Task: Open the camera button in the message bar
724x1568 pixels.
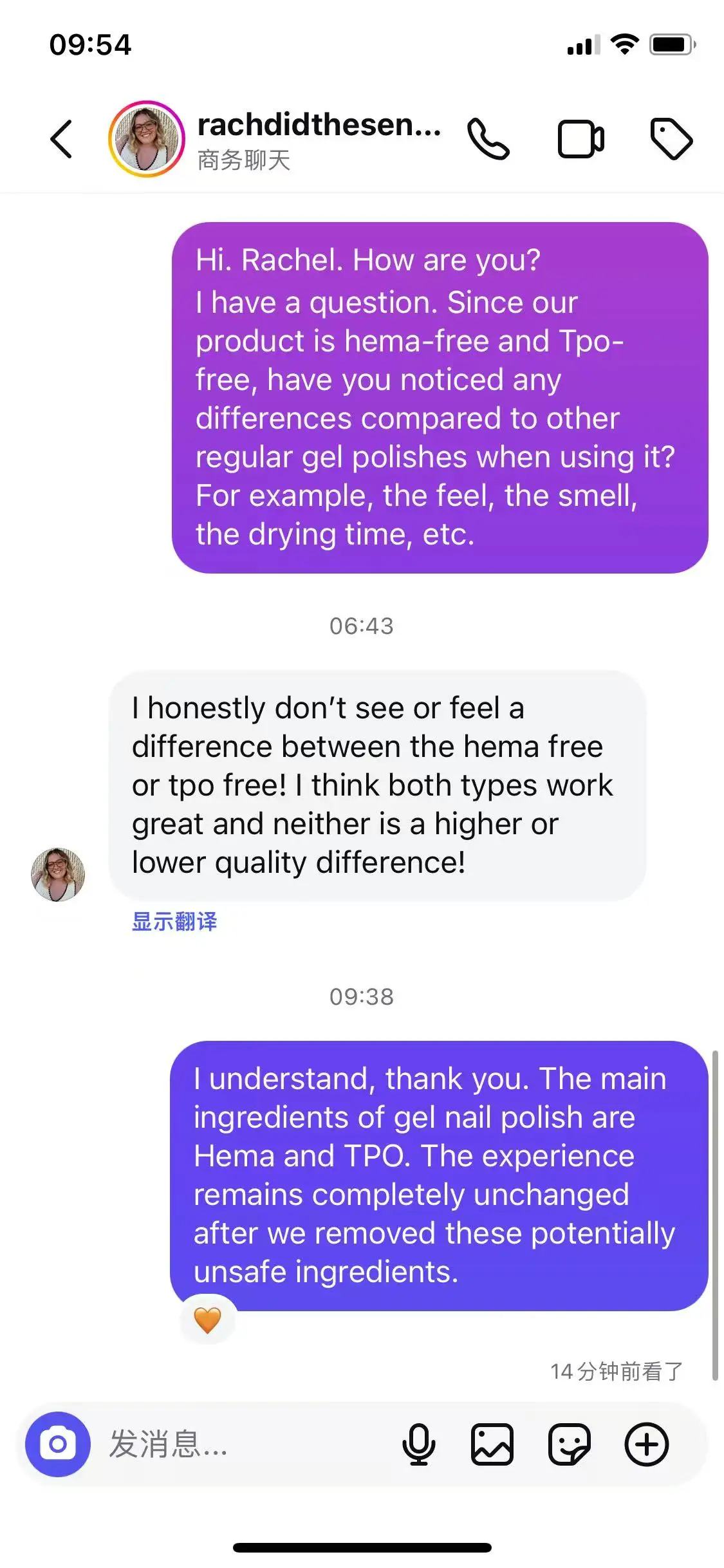Action: 58,1444
